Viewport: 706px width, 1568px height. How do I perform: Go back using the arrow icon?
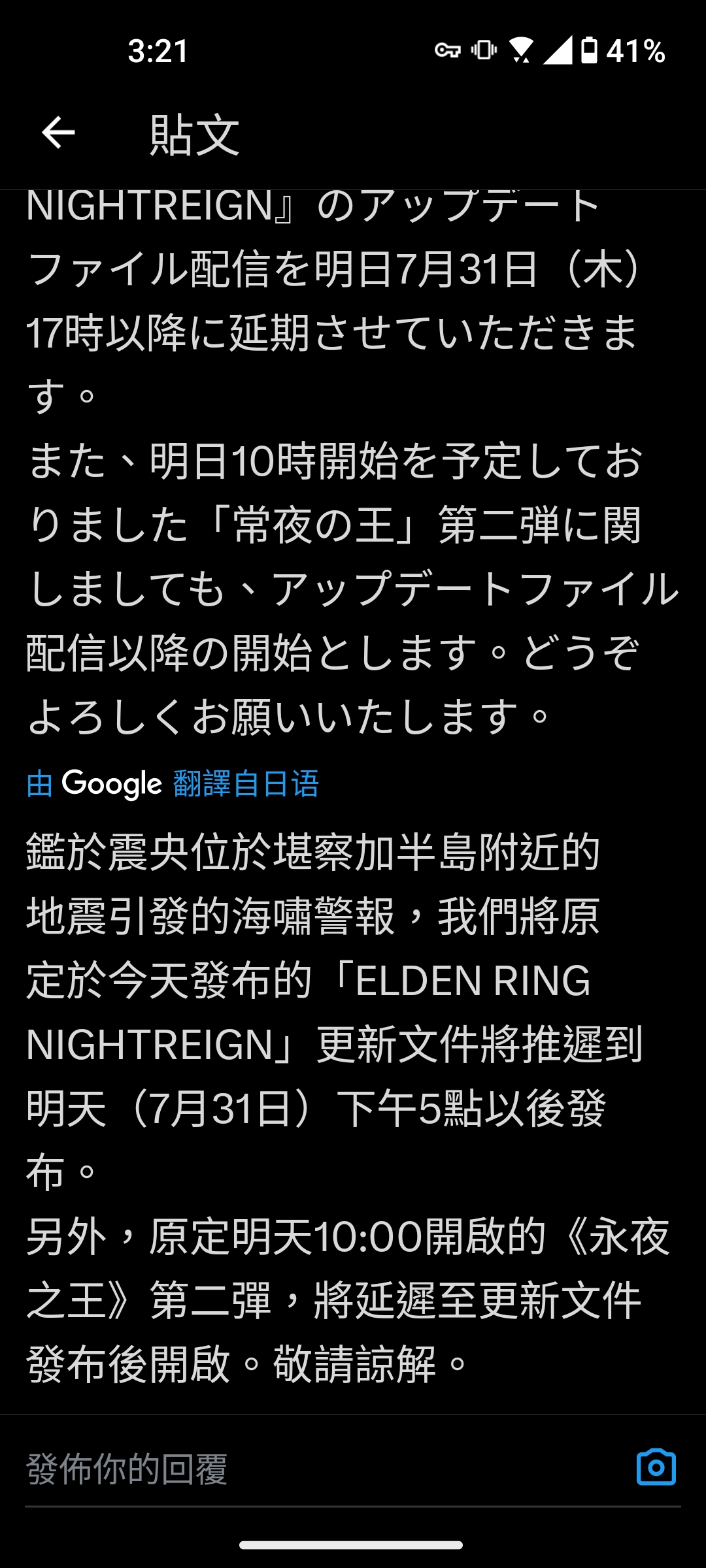coord(58,133)
